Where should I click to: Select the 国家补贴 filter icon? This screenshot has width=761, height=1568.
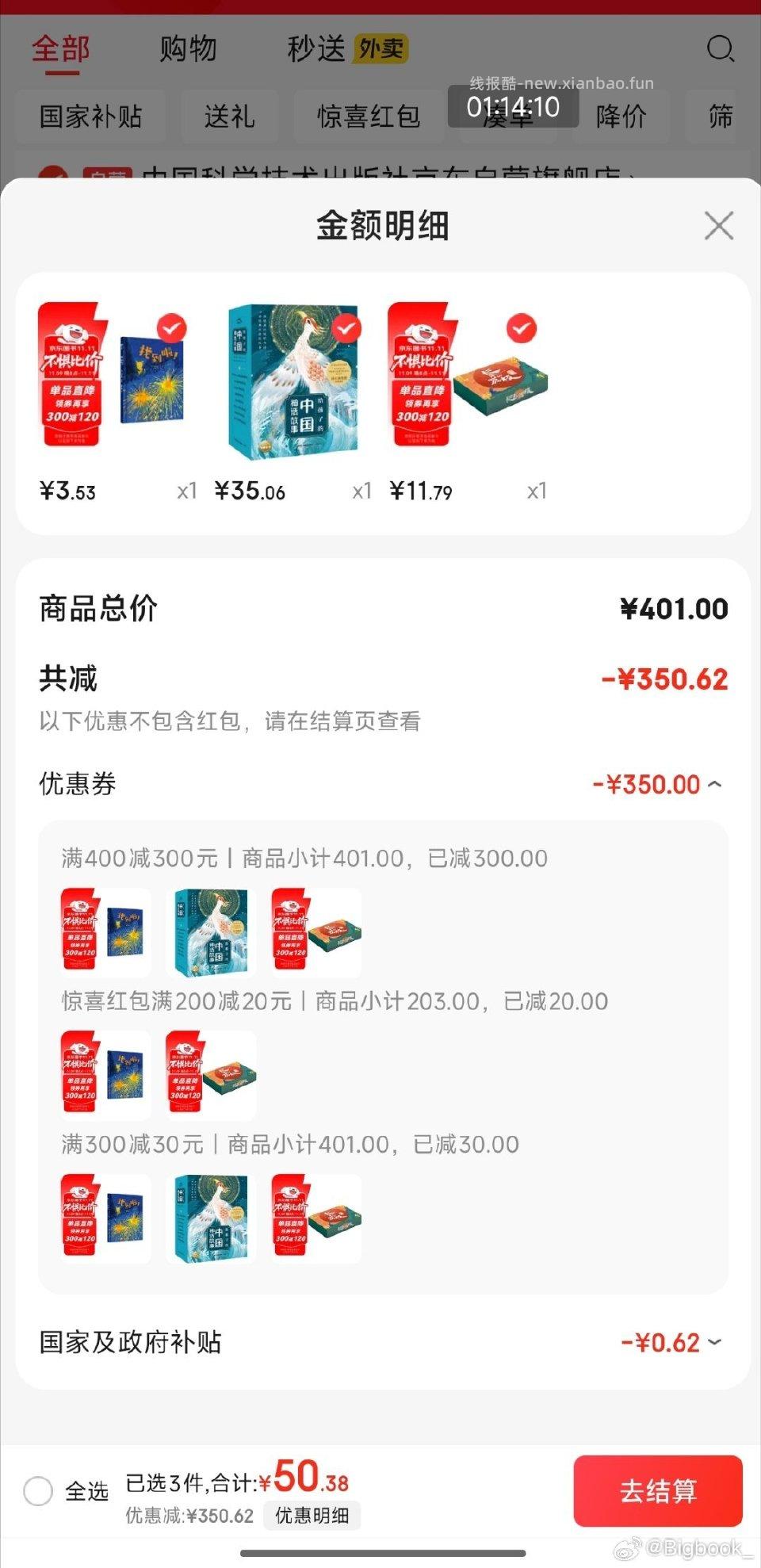coord(91,116)
